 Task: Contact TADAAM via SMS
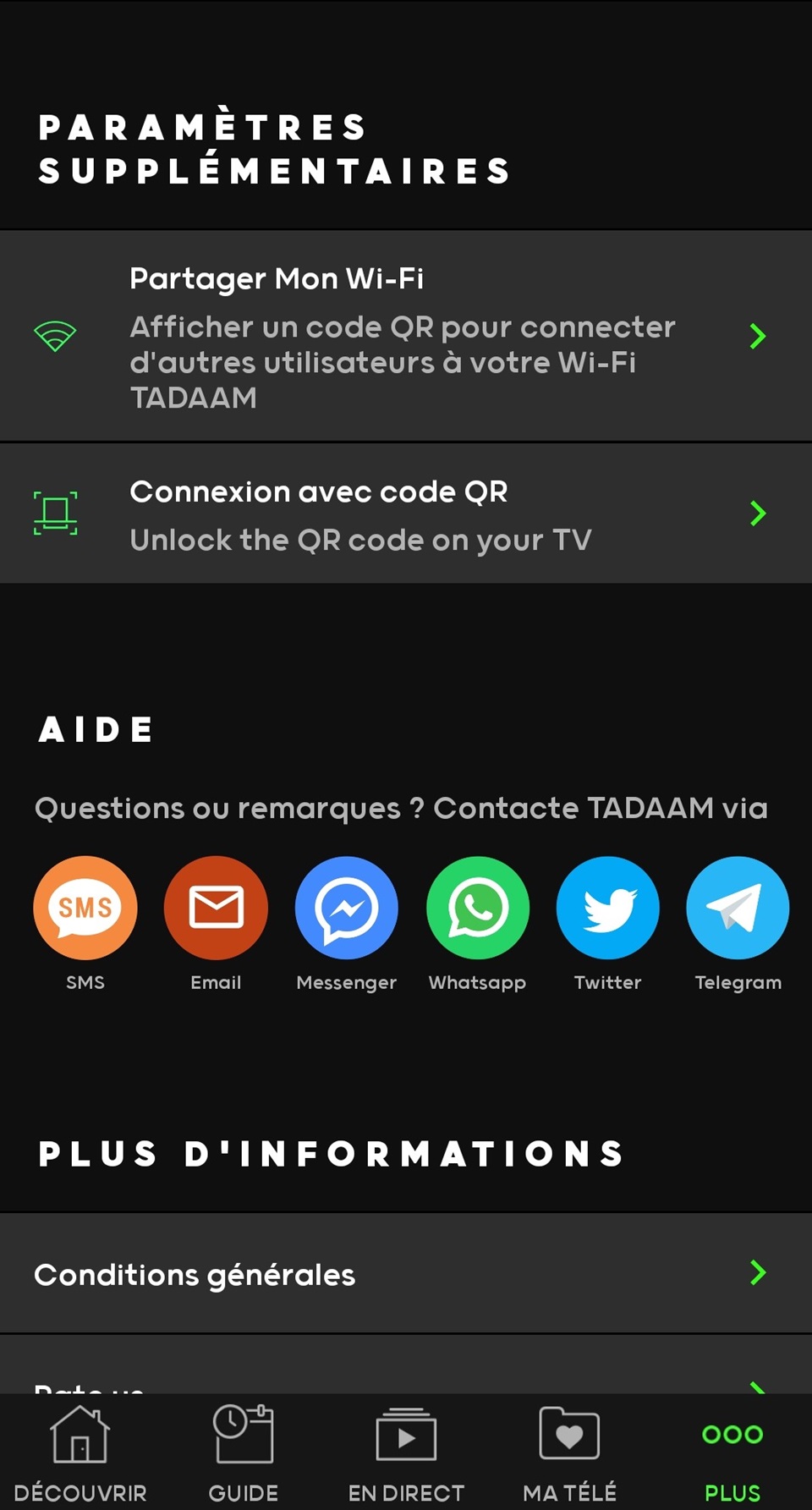click(85, 909)
